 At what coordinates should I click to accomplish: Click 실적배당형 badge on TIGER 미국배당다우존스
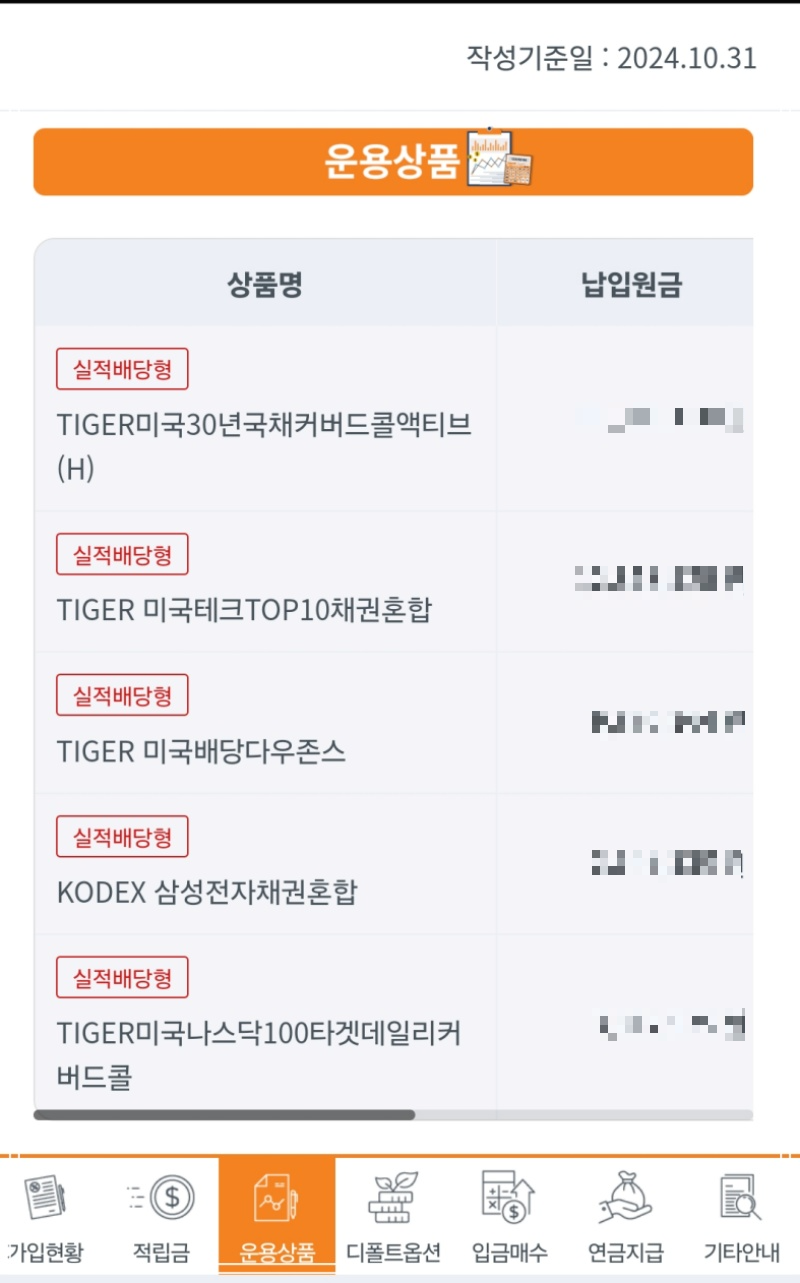coord(121,694)
